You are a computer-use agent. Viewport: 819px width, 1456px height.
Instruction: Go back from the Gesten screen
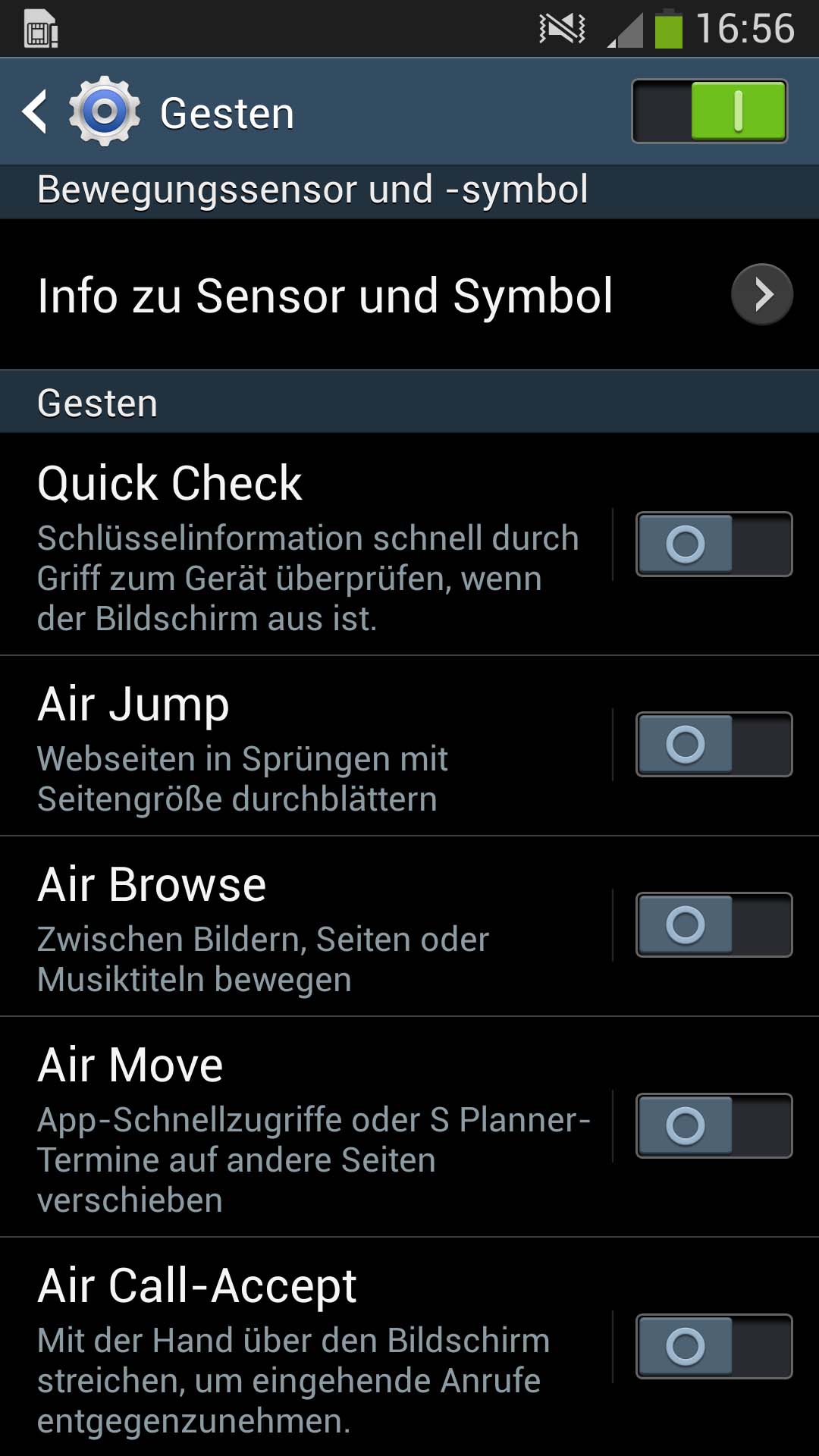pyautogui.click(x=34, y=111)
